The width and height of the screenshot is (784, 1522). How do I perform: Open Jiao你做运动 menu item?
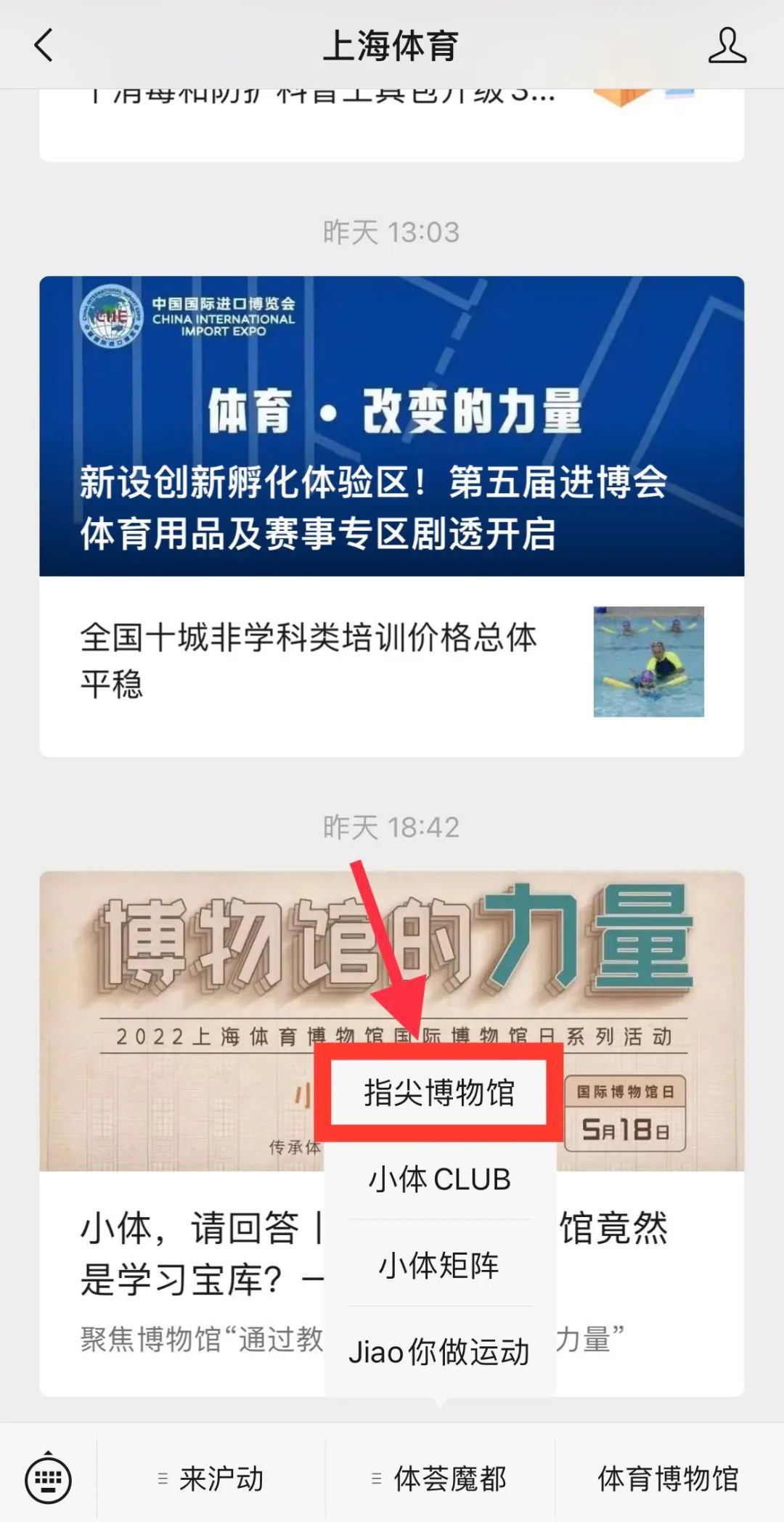[439, 1352]
